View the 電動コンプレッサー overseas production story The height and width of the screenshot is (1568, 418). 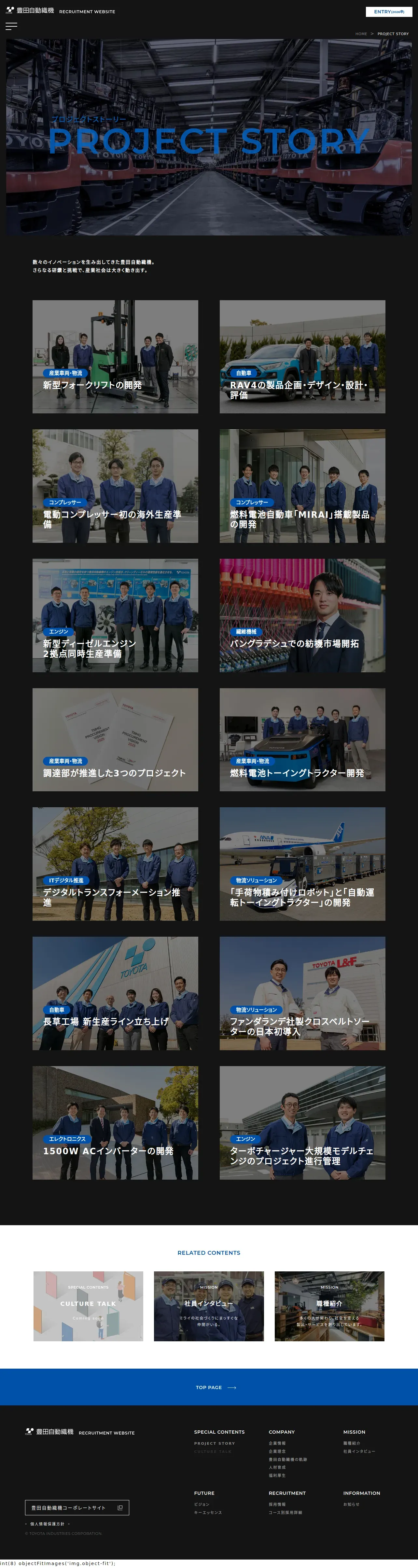coord(115,486)
